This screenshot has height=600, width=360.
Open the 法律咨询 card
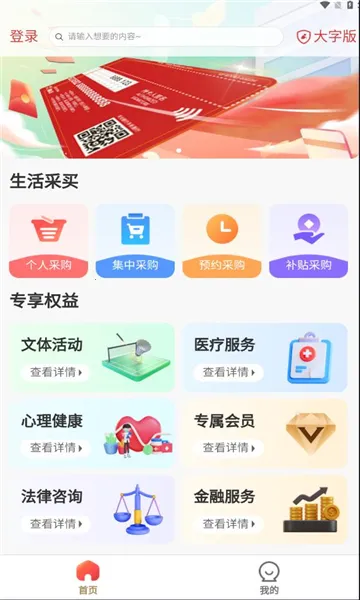click(92, 510)
